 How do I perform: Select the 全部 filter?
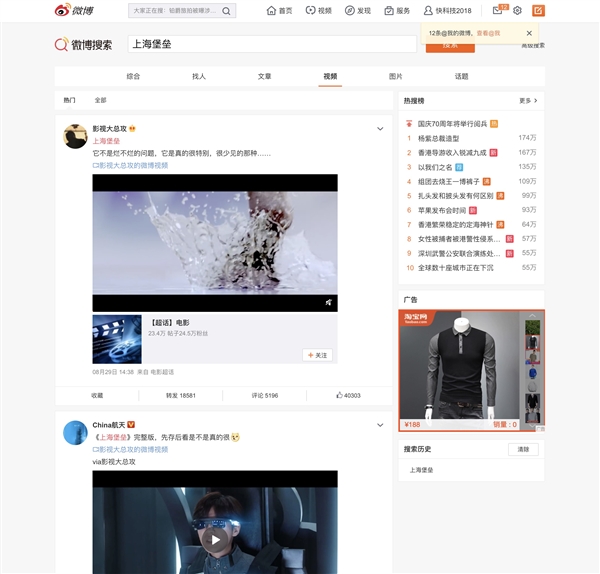pos(100,101)
